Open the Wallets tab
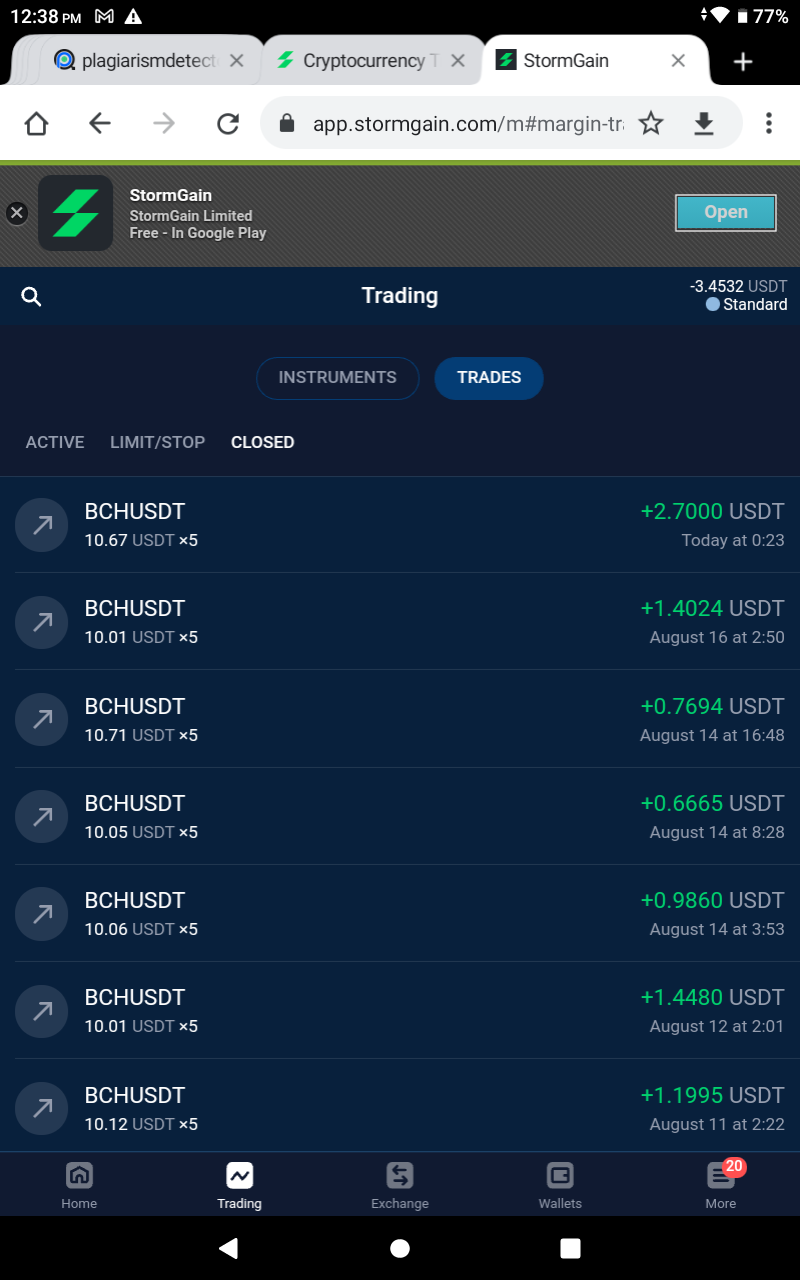The height and width of the screenshot is (1280, 800). pos(560,1185)
